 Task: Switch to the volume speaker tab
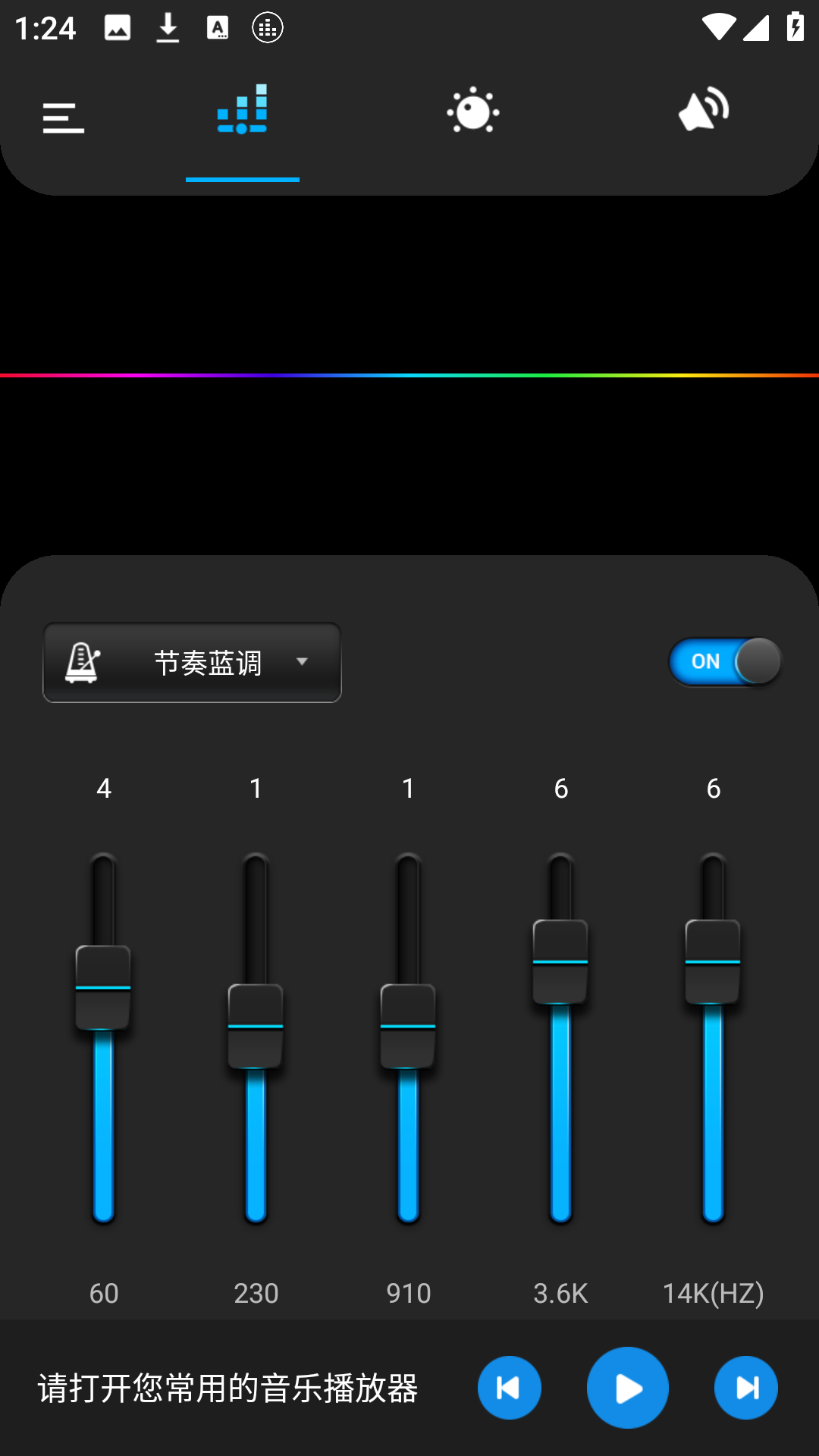point(704,111)
